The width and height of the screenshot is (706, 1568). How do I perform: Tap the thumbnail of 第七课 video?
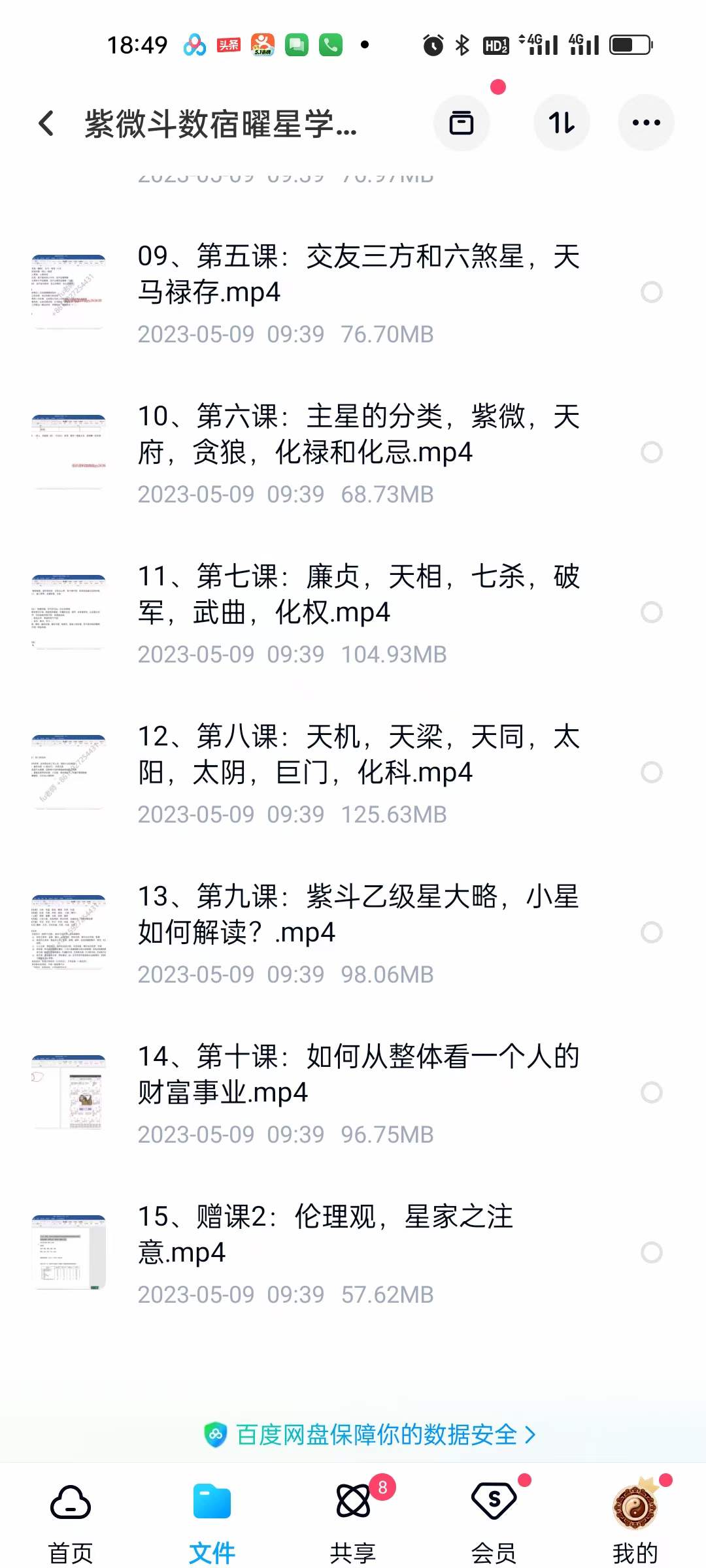69,612
